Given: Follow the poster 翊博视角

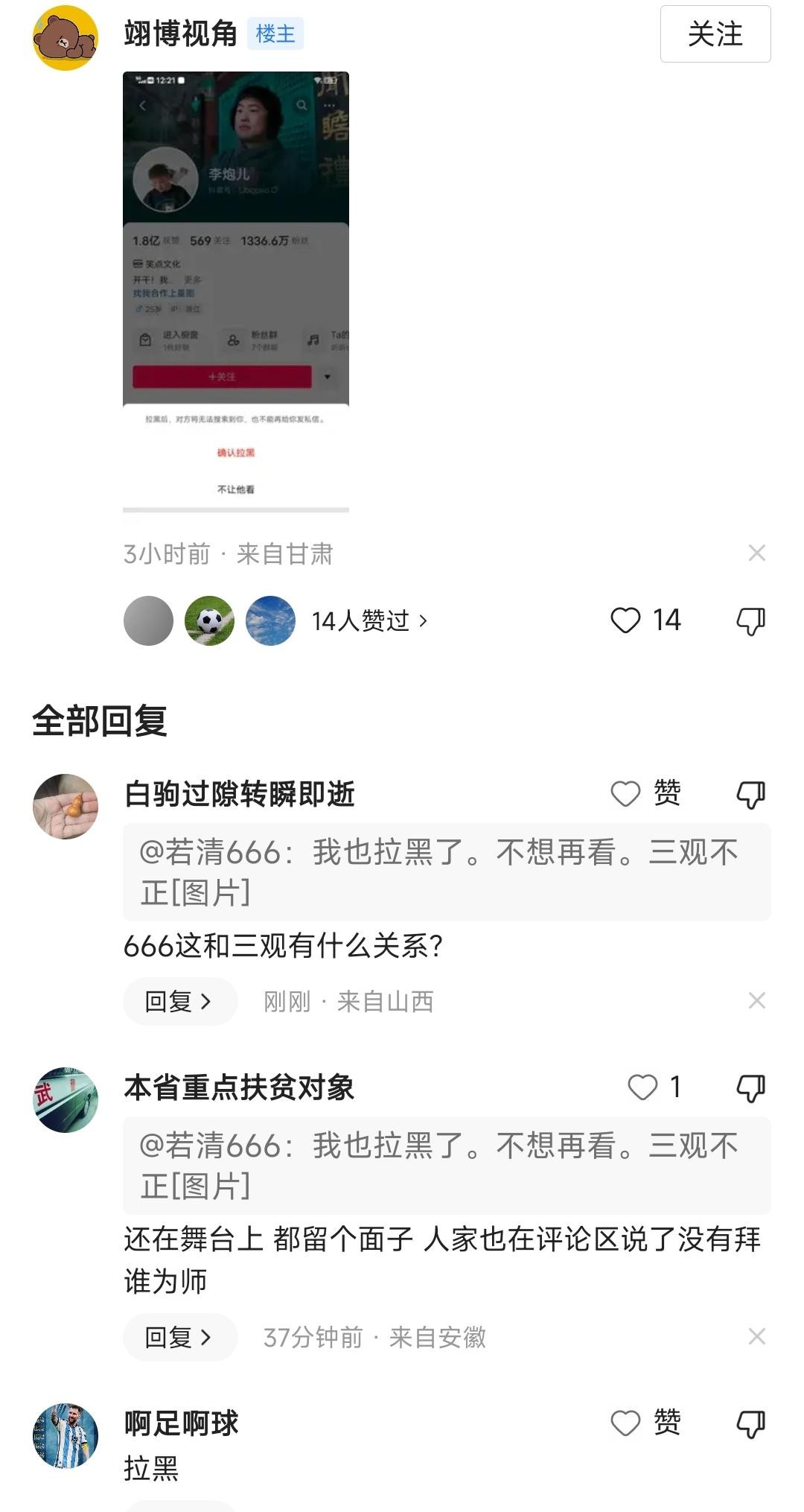Looking at the screenshot, I should click(715, 34).
